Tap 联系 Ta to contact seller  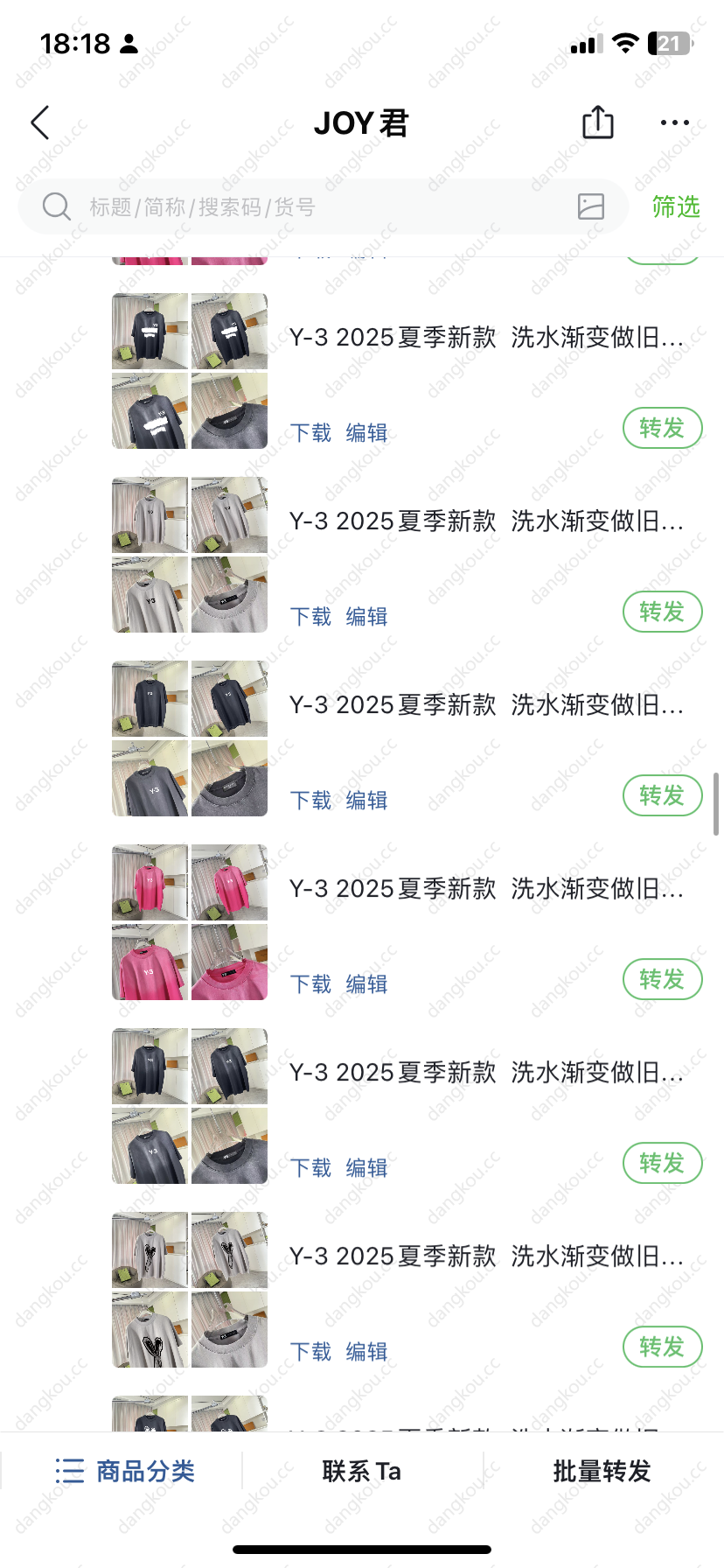tap(361, 1471)
